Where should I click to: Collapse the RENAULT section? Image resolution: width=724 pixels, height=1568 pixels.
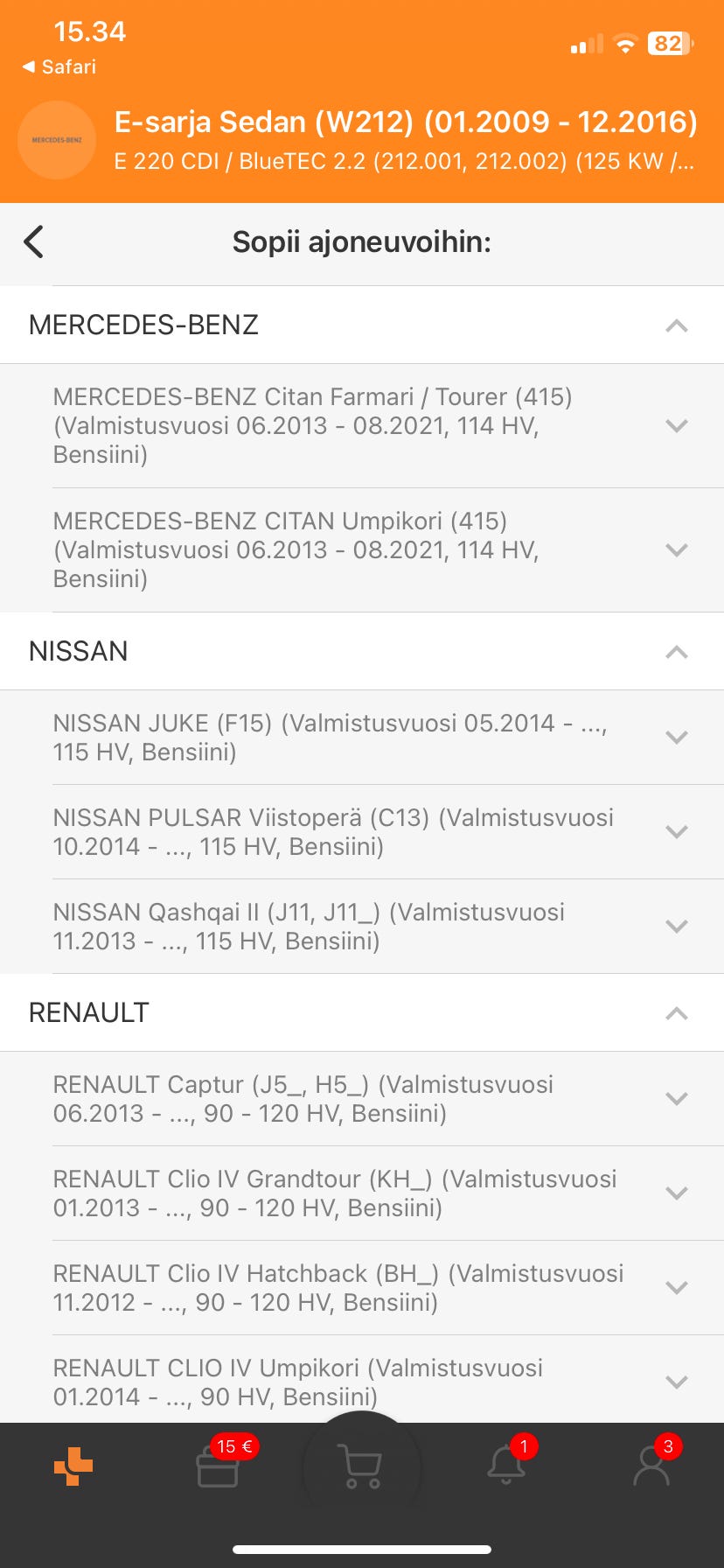tap(676, 1013)
